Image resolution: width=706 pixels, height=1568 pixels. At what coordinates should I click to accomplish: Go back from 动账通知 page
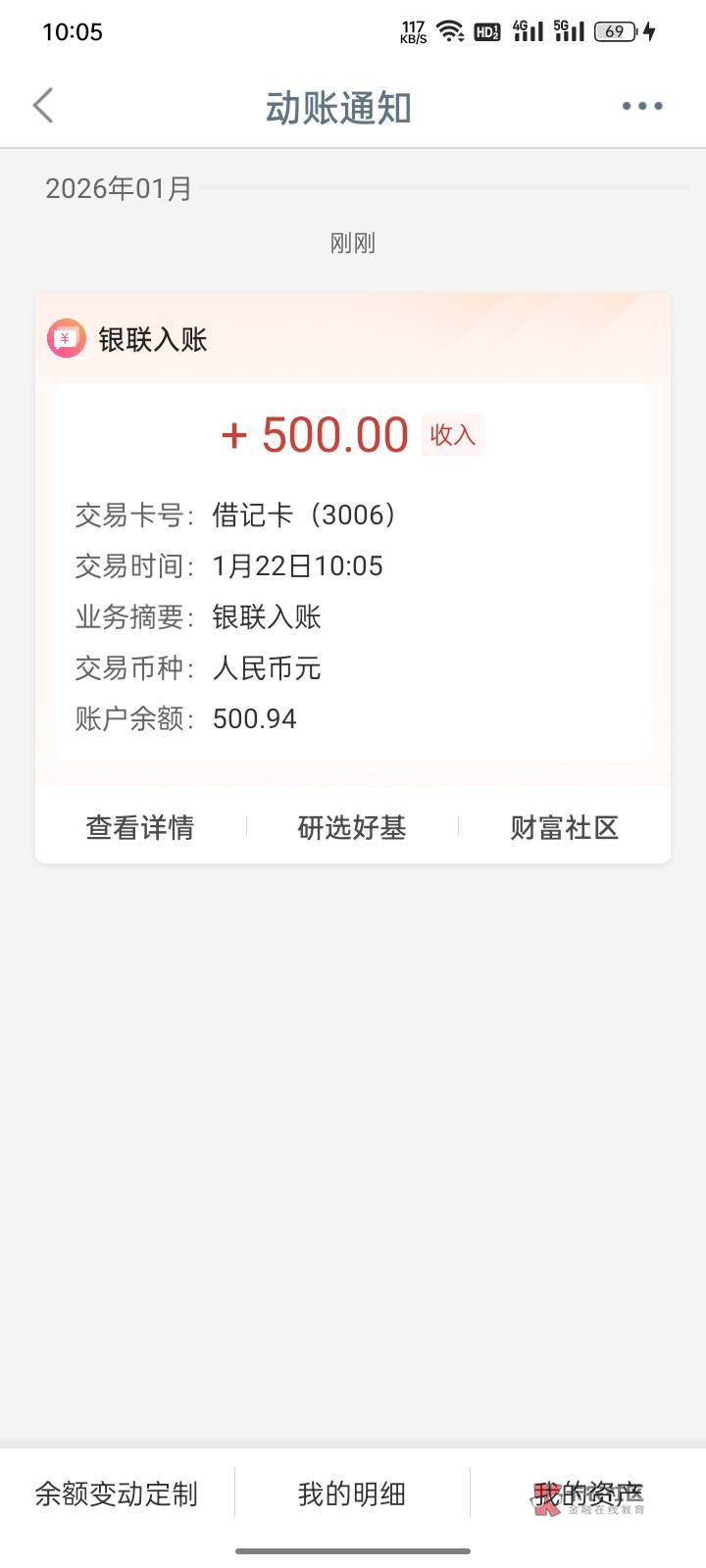43,106
